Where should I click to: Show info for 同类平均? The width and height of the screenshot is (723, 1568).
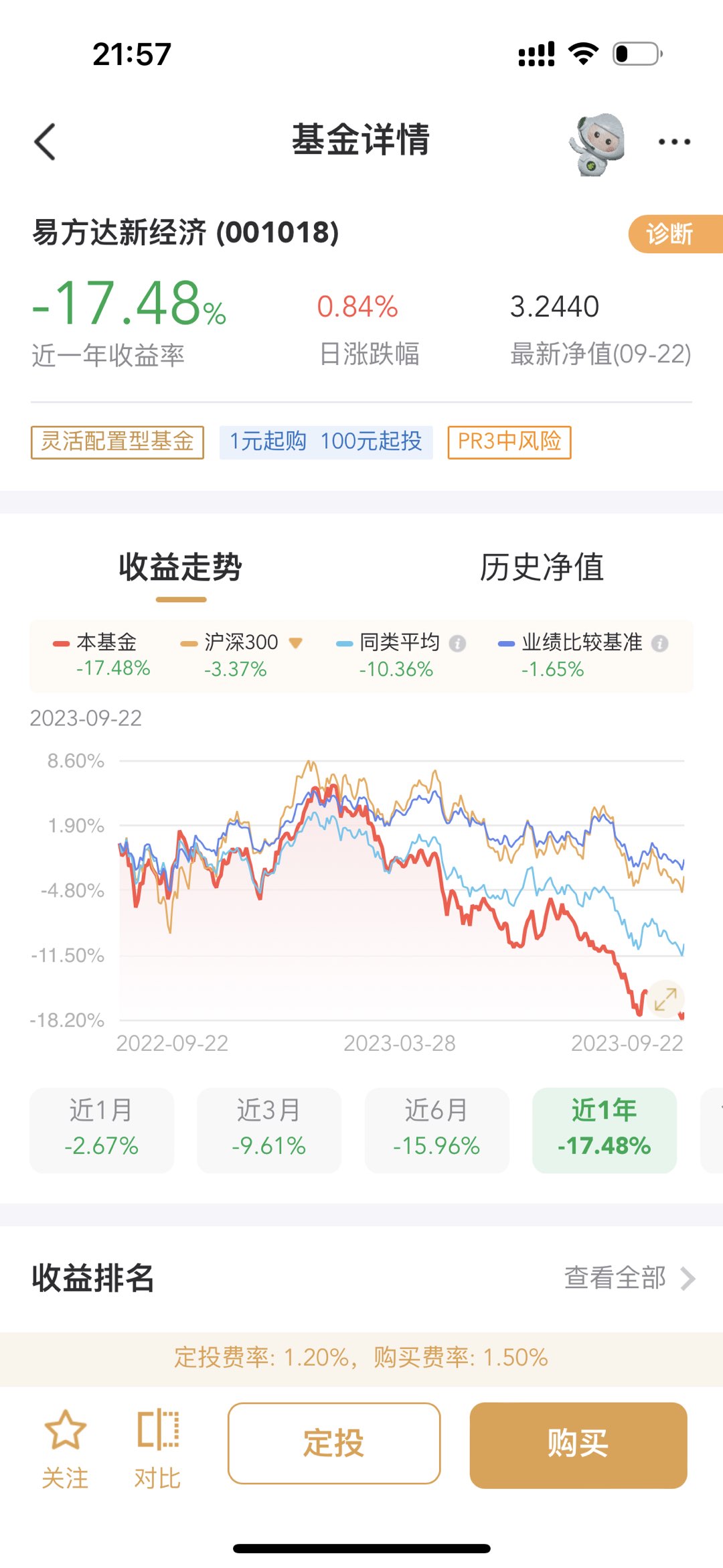[458, 644]
